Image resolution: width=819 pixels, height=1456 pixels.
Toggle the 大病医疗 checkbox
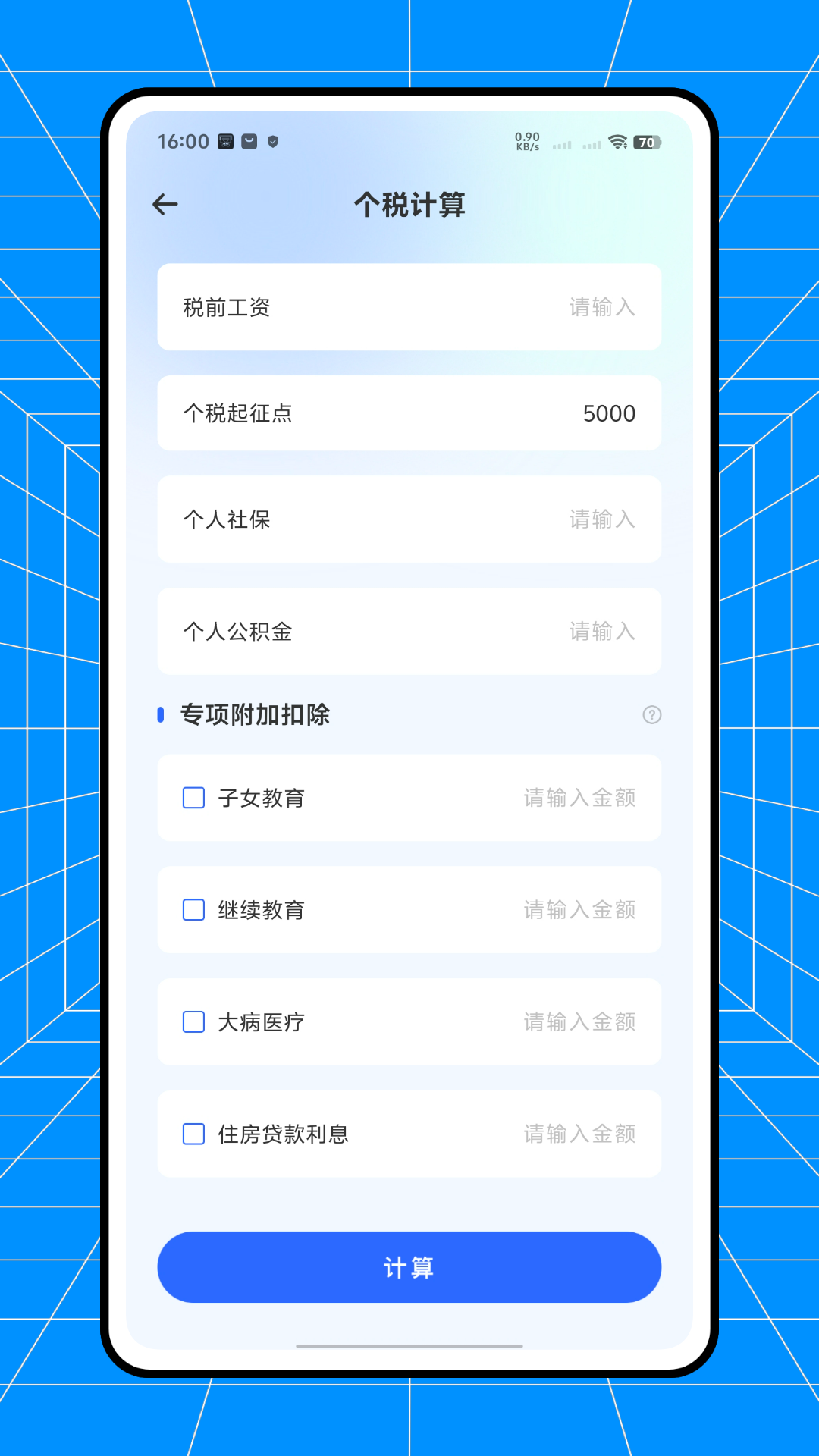click(x=193, y=1022)
